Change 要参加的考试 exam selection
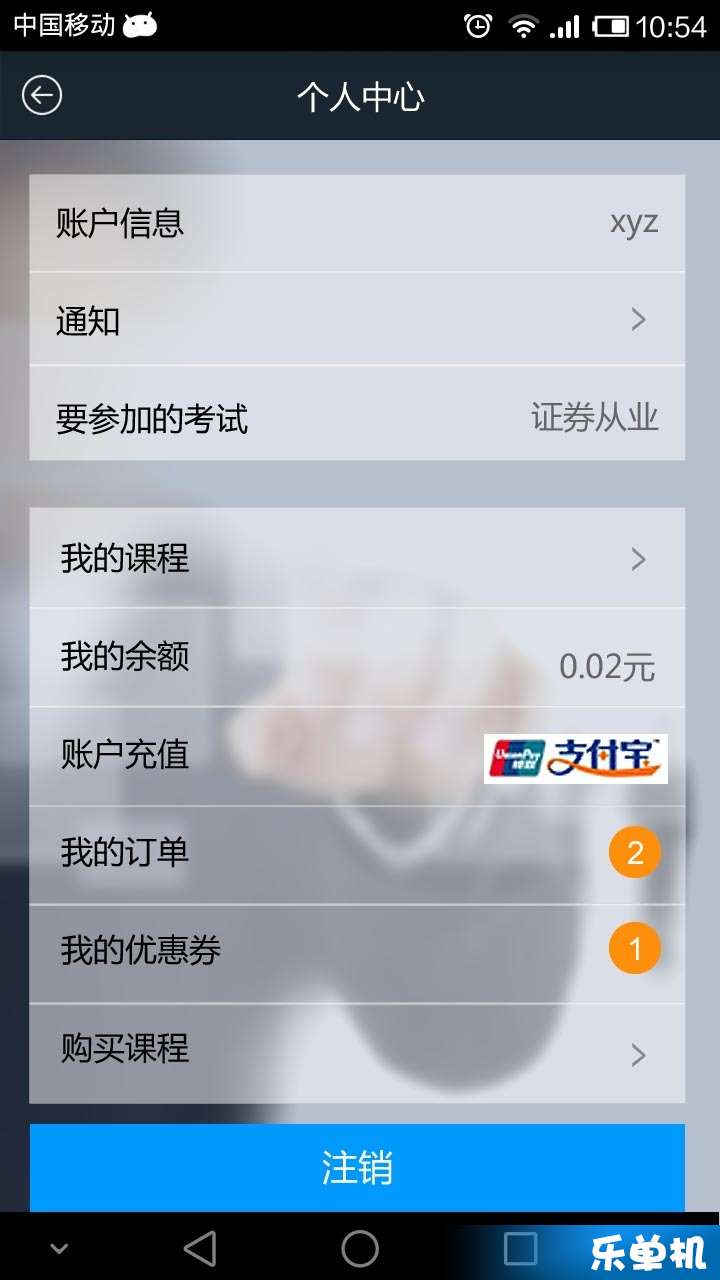Image resolution: width=720 pixels, height=1280 pixels. point(357,417)
